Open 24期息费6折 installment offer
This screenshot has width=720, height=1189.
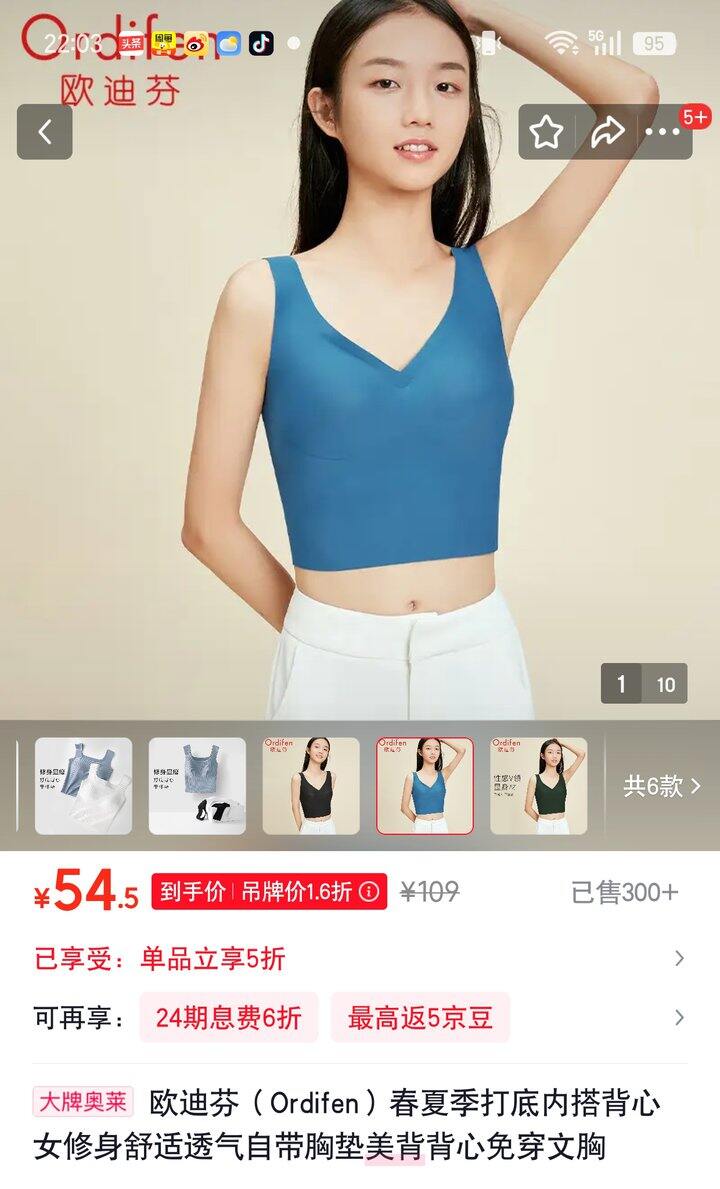point(228,1018)
